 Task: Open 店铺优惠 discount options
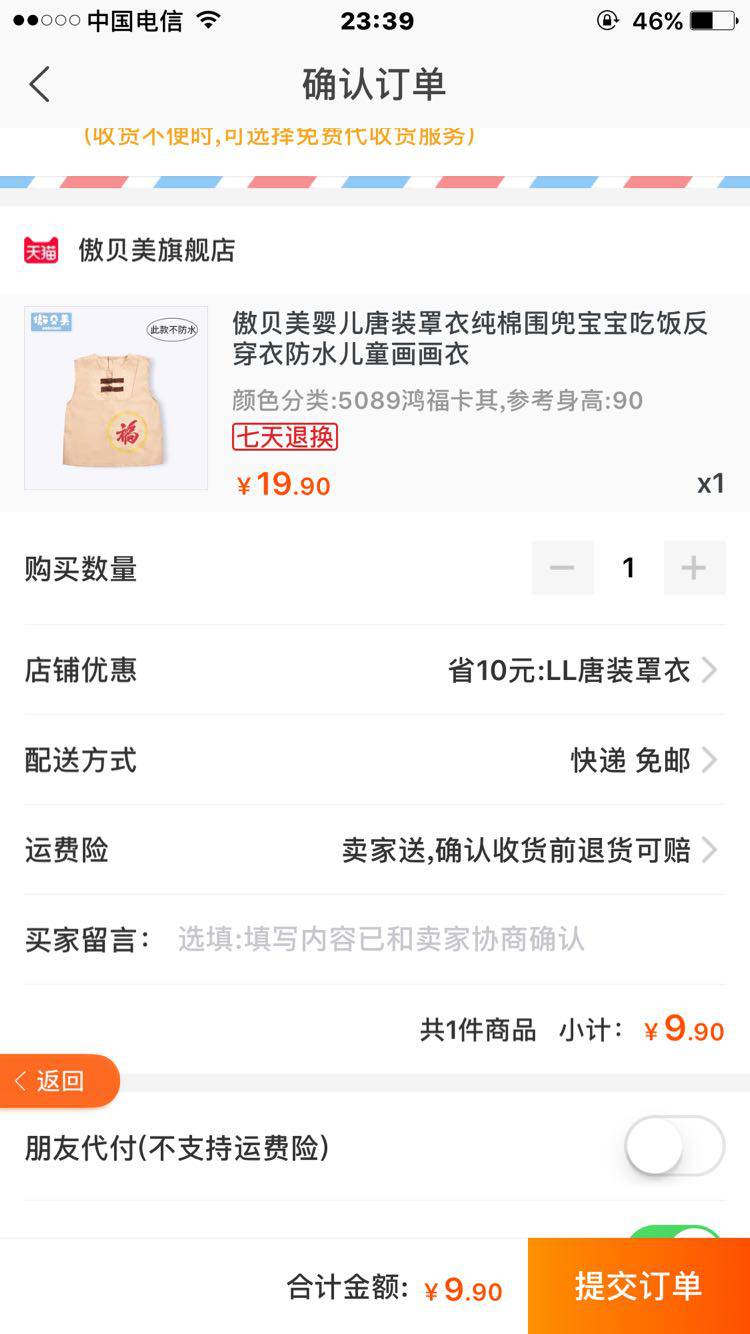coord(580,670)
